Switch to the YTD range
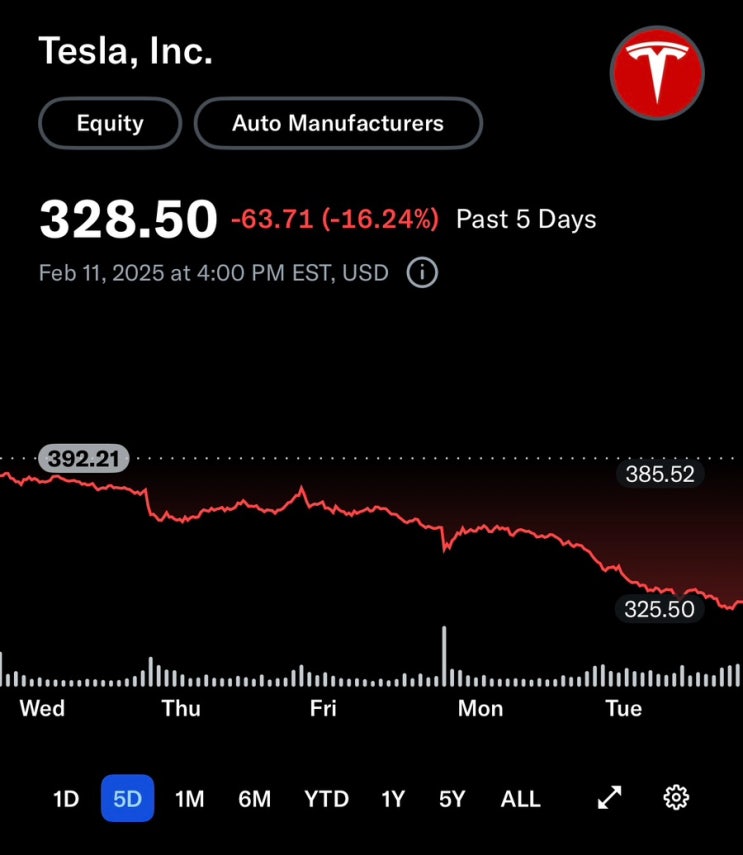 point(326,798)
